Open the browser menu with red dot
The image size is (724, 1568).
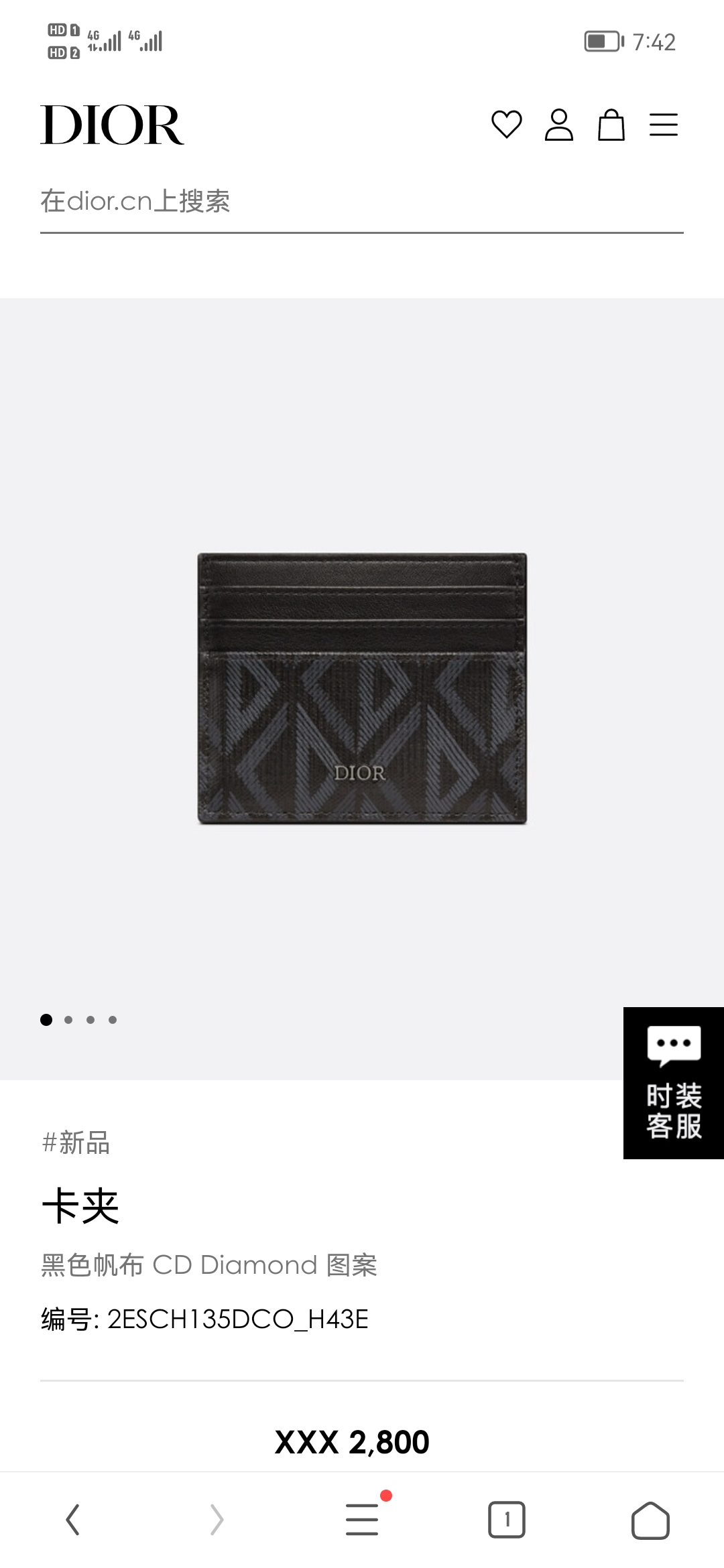point(362,1519)
